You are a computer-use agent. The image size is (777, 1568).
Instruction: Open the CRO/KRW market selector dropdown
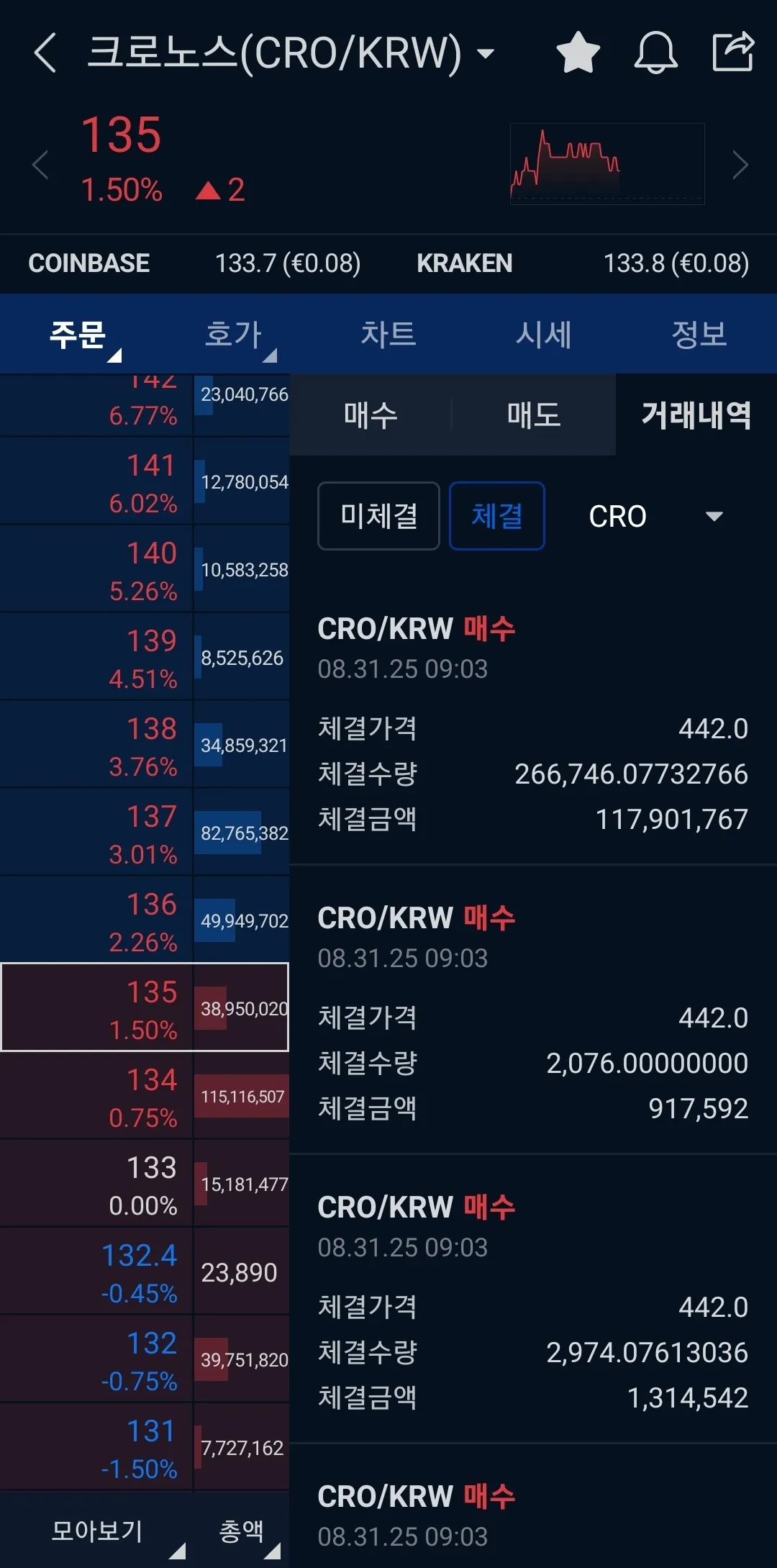pyautogui.click(x=486, y=53)
